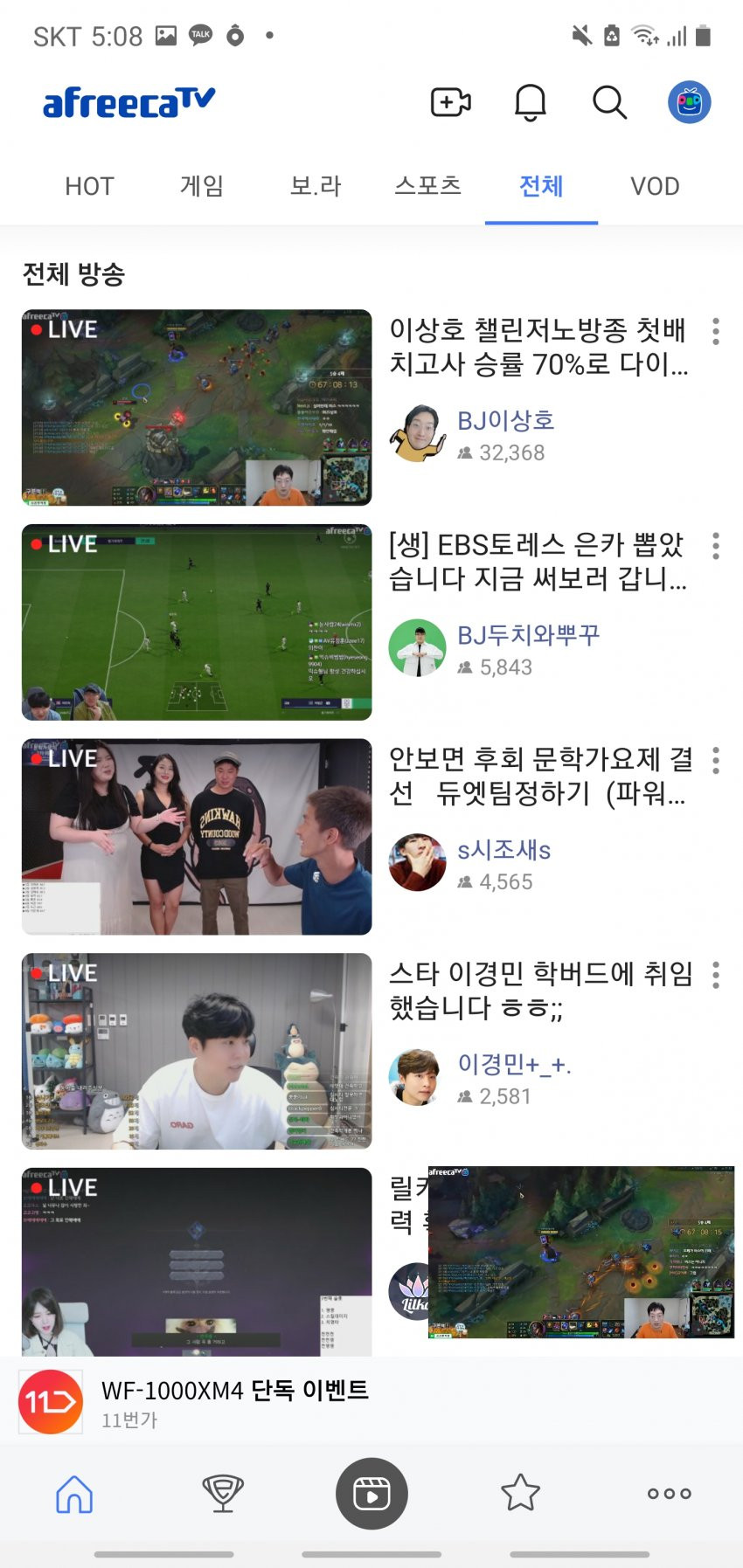Screen dimensions: 743x1568
Task: Open the WF-1000XM4 단독 이벤트 ad
Action: 236,1401
